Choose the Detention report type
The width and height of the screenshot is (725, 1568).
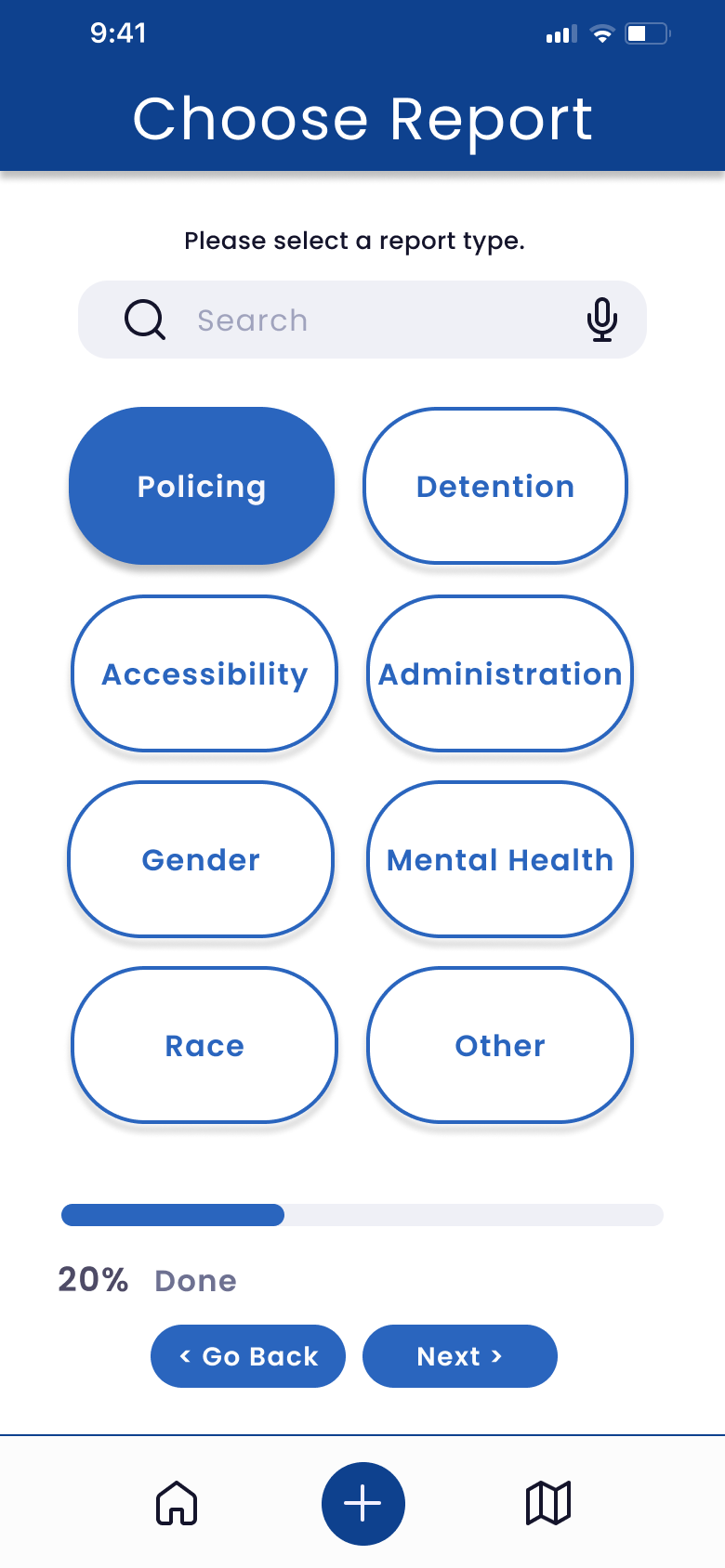click(495, 486)
